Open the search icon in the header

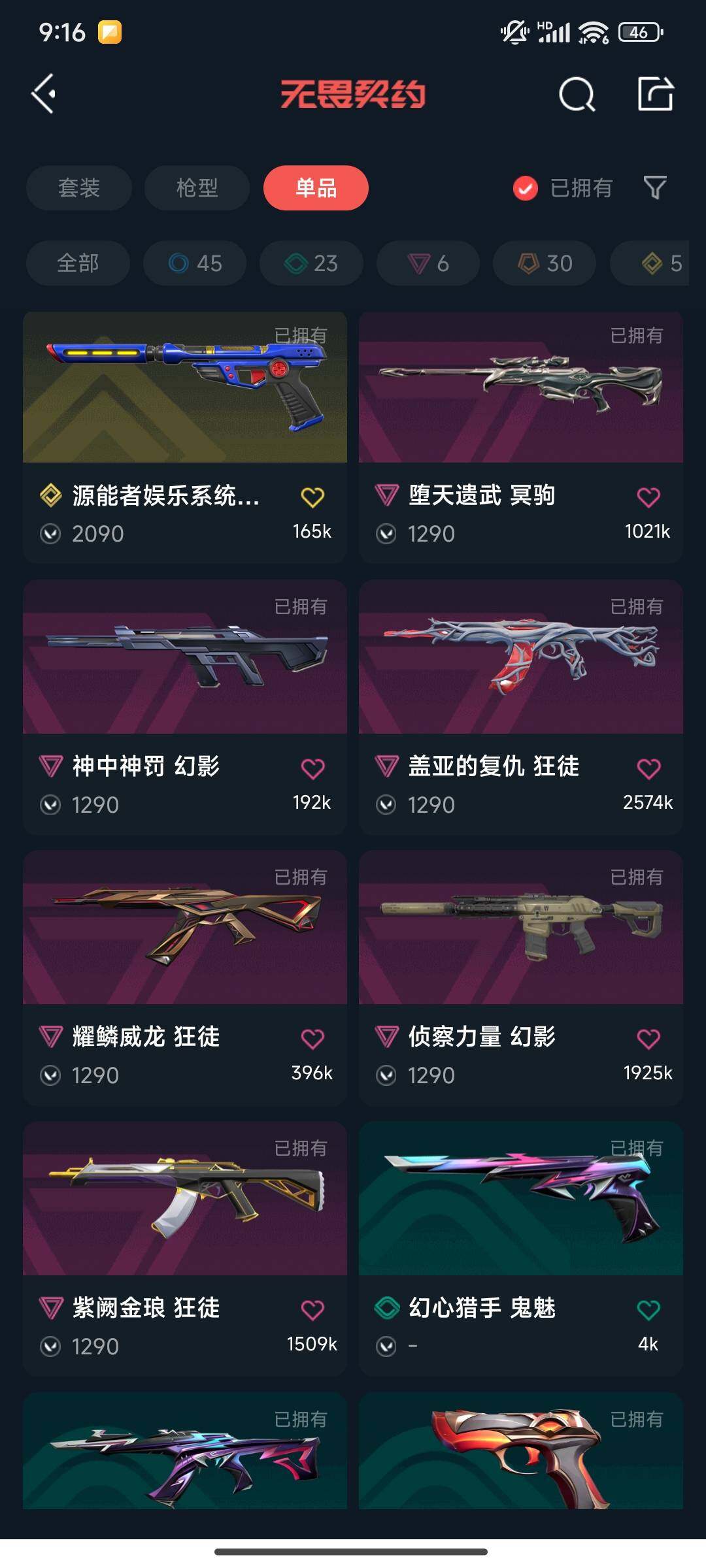[x=577, y=95]
